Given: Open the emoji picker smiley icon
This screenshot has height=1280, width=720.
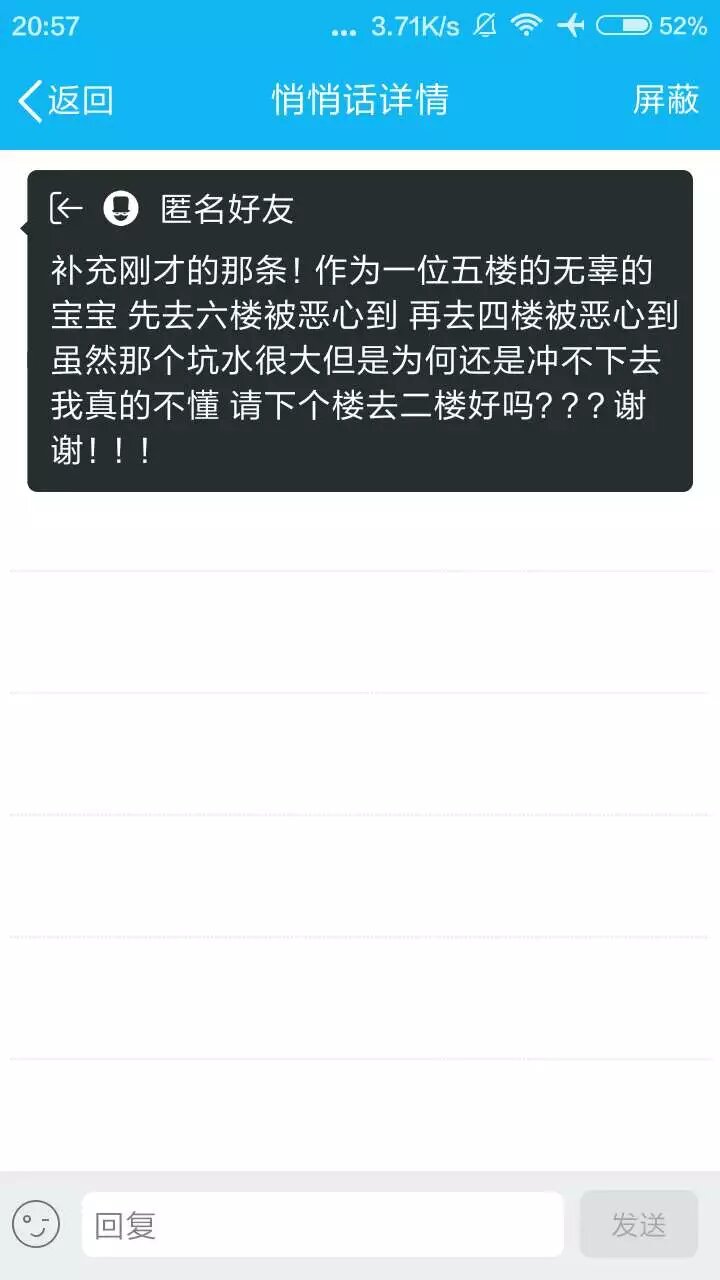Looking at the screenshot, I should [37, 1224].
